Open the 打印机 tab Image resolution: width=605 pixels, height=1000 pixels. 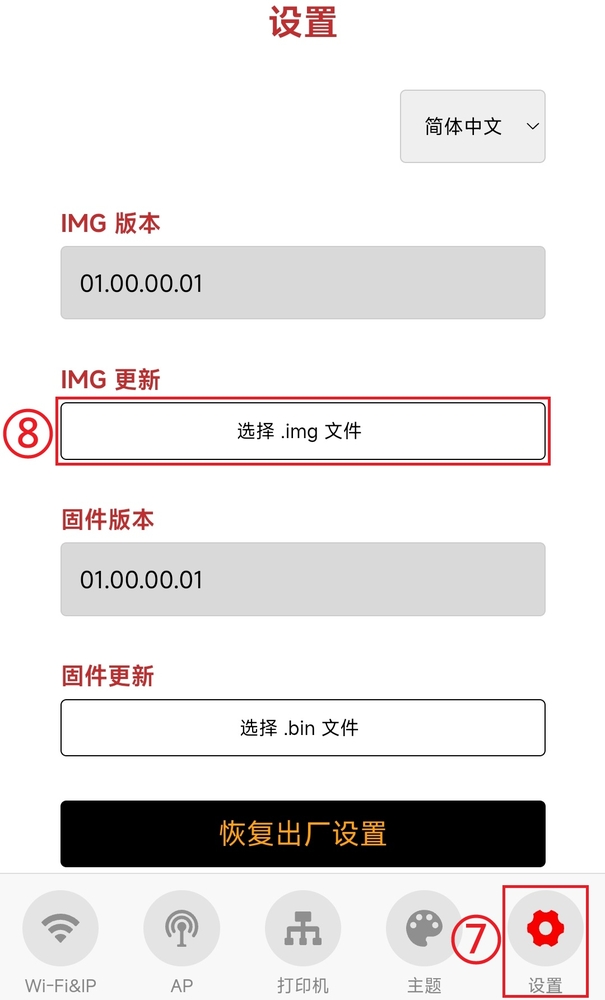[x=302, y=940]
